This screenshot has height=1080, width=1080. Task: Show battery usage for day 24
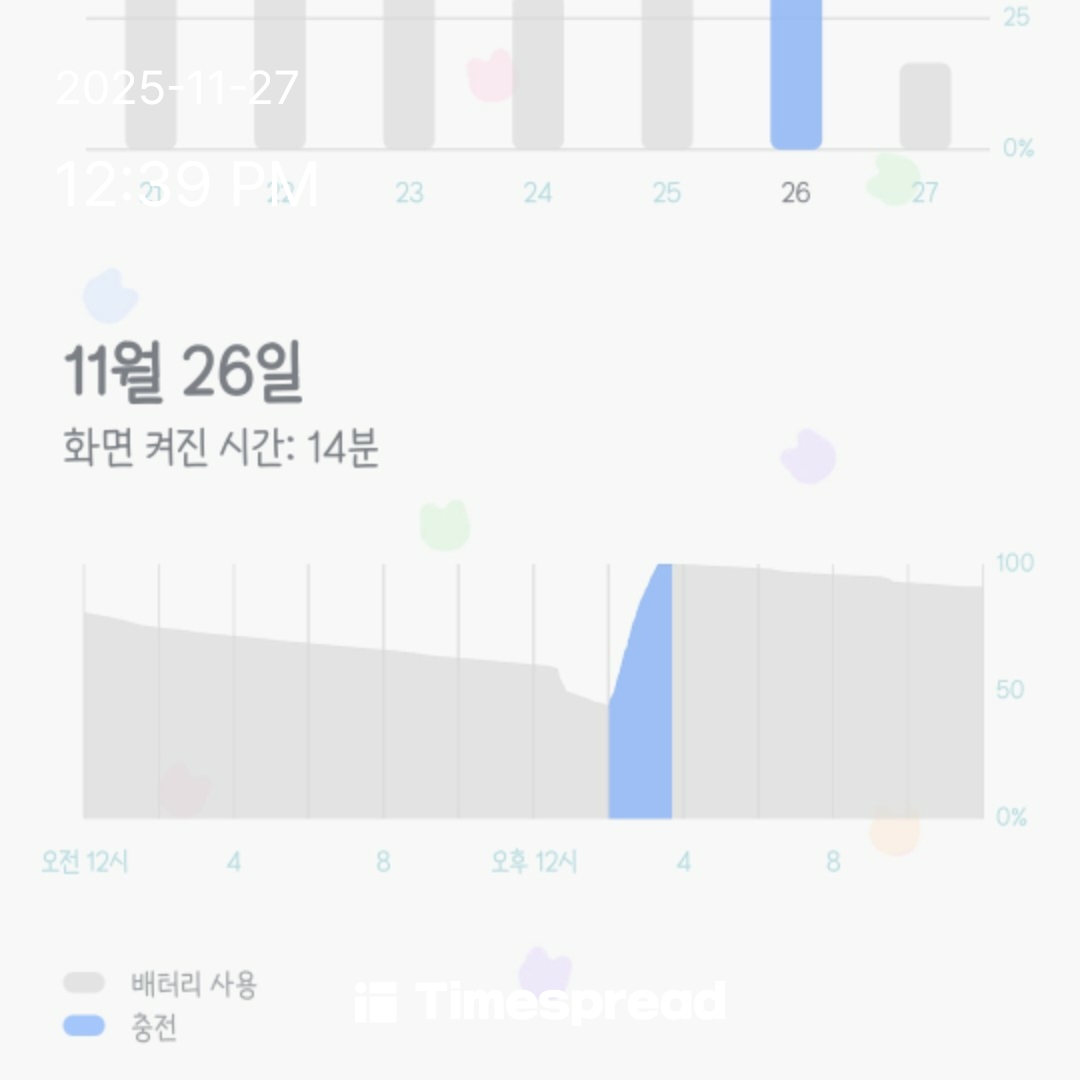click(x=538, y=75)
